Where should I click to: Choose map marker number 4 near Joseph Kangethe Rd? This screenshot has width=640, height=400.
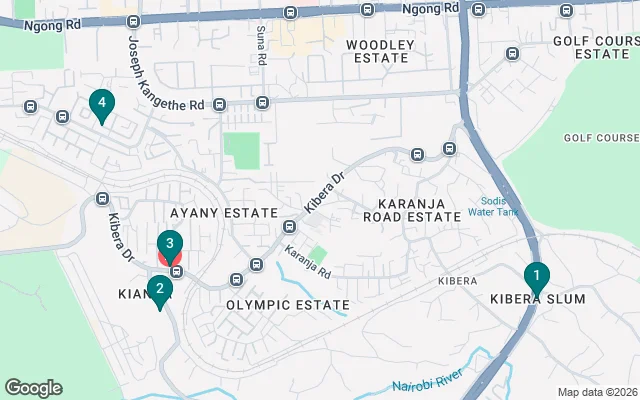[x=100, y=104]
